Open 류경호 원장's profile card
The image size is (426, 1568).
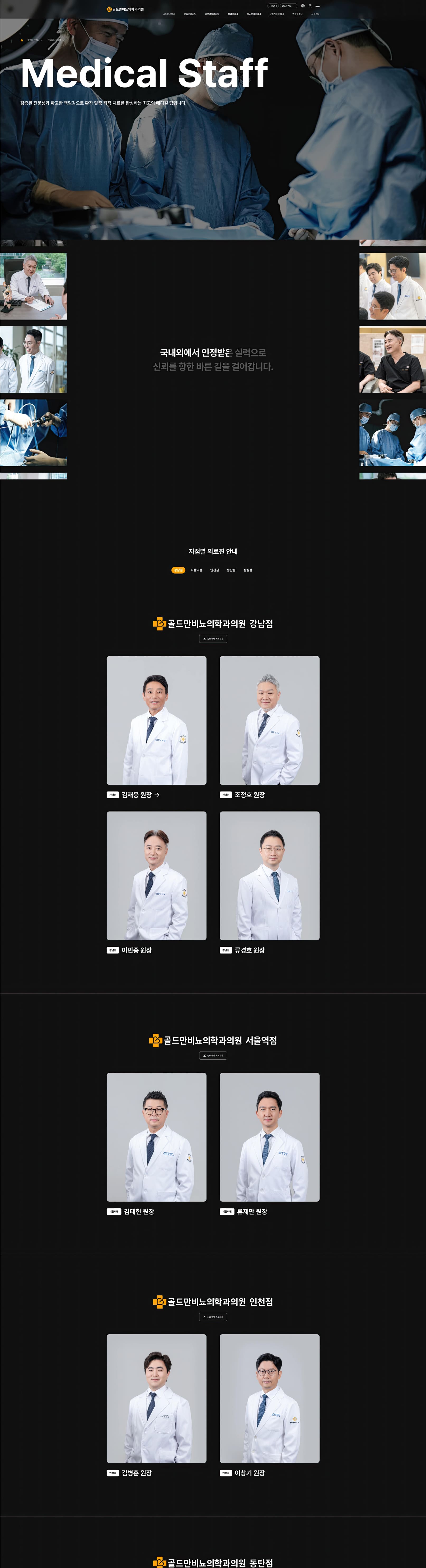pos(269,875)
